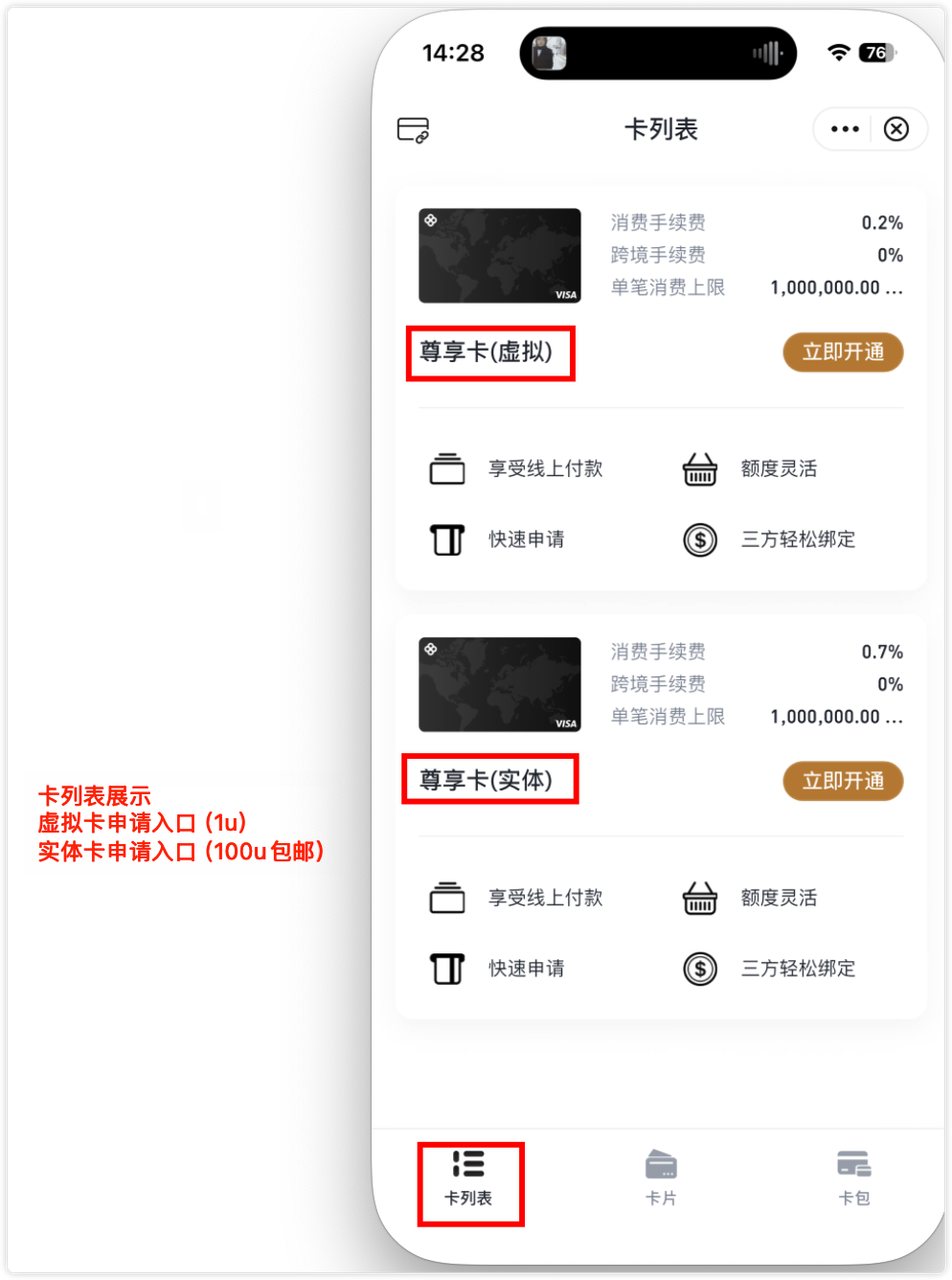Open the 尊享卡(实体) card image
This screenshot has width=952, height=1280.
click(x=499, y=685)
